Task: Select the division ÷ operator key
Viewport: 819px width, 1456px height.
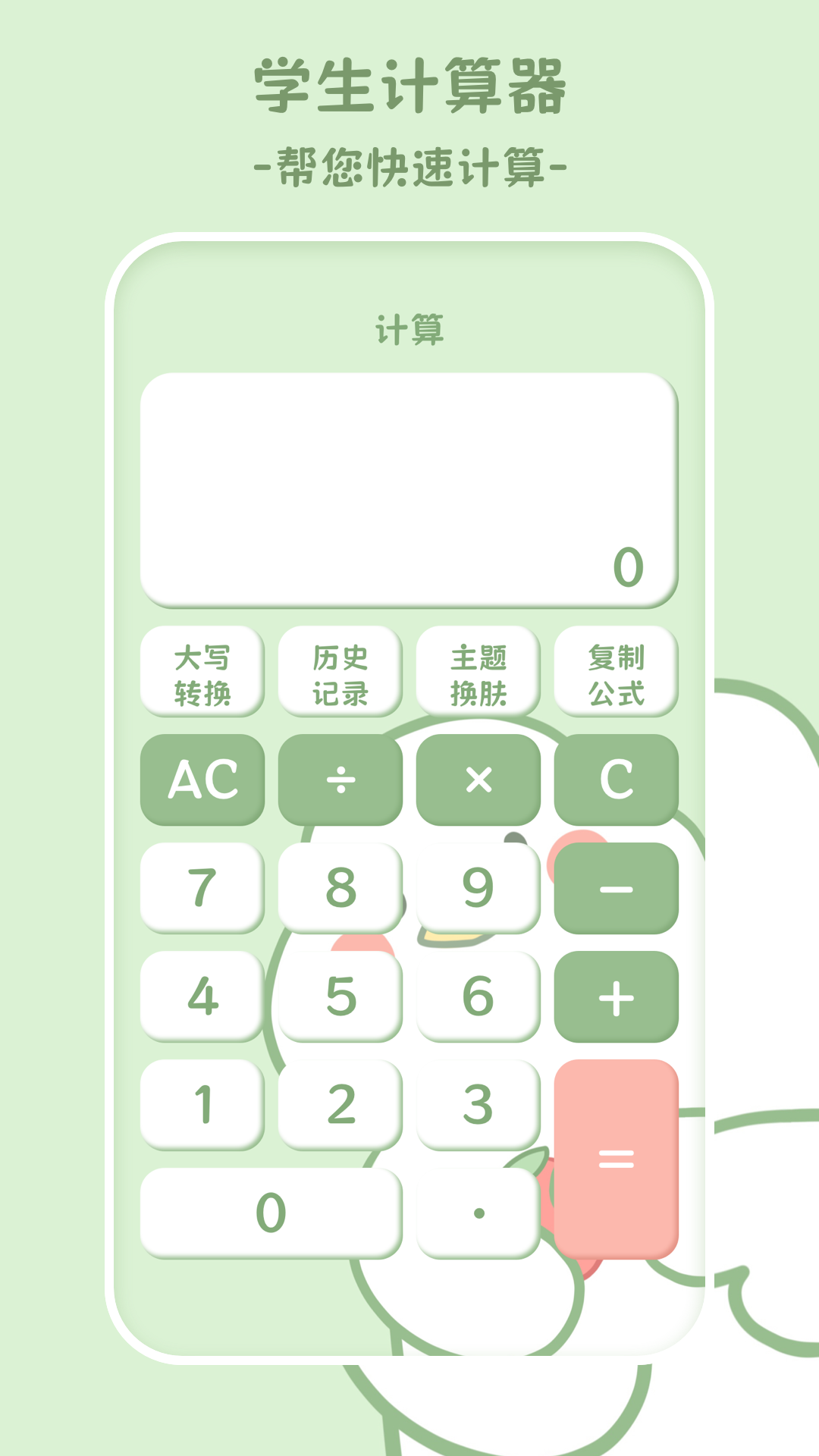Action: pos(340,780)
